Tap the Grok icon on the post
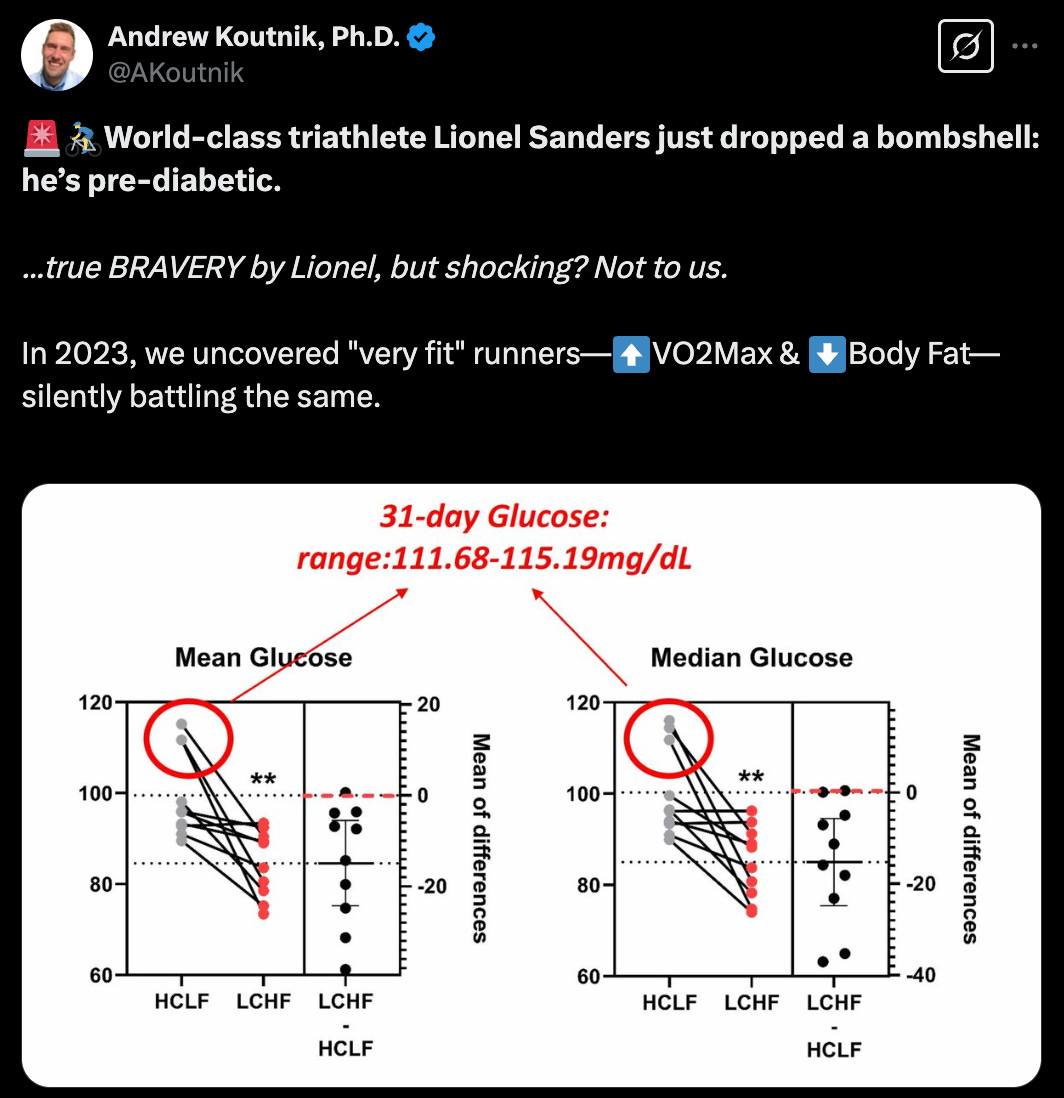 965,46
